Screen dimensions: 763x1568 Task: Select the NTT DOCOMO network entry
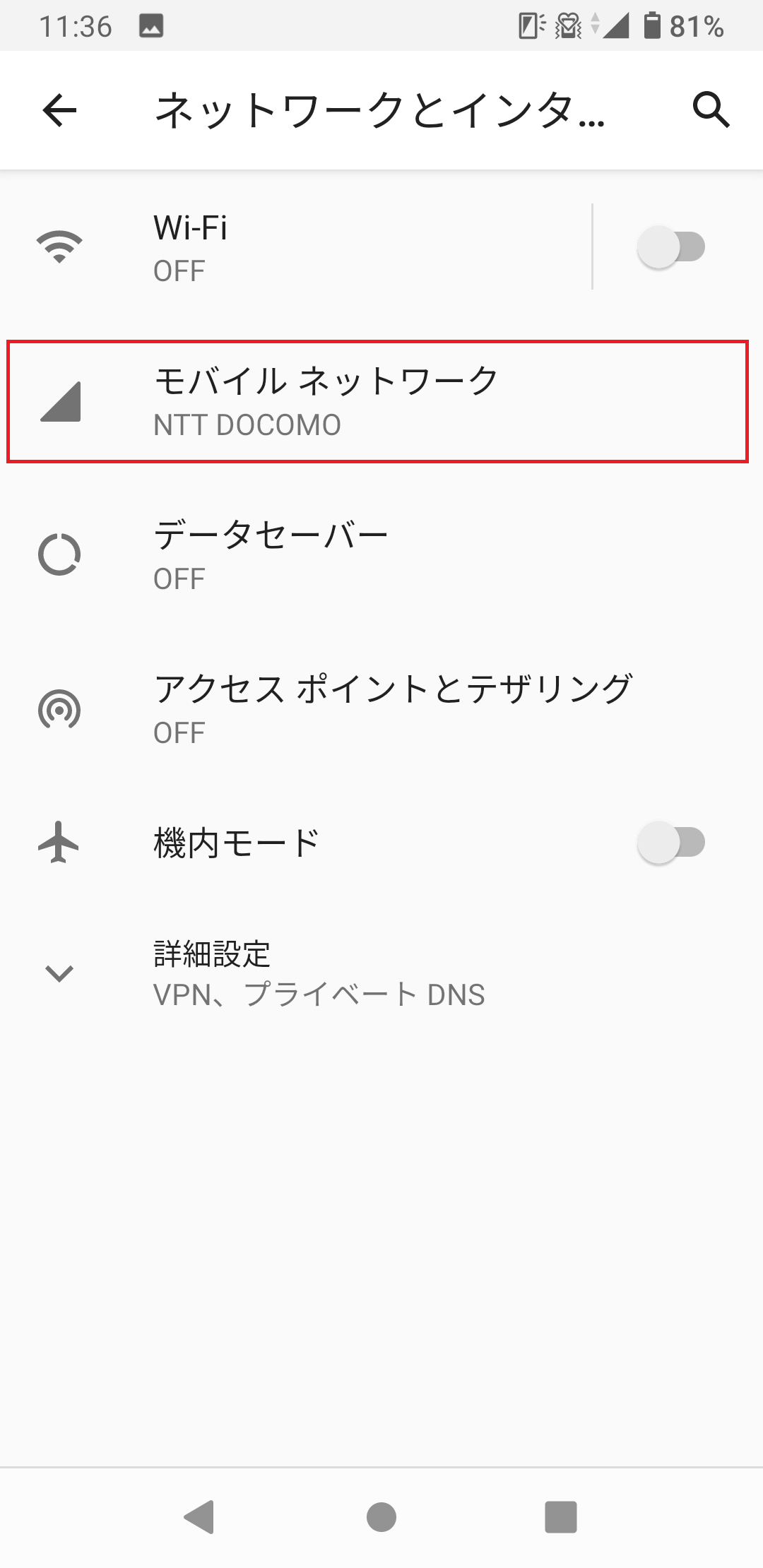coord(247,424)
